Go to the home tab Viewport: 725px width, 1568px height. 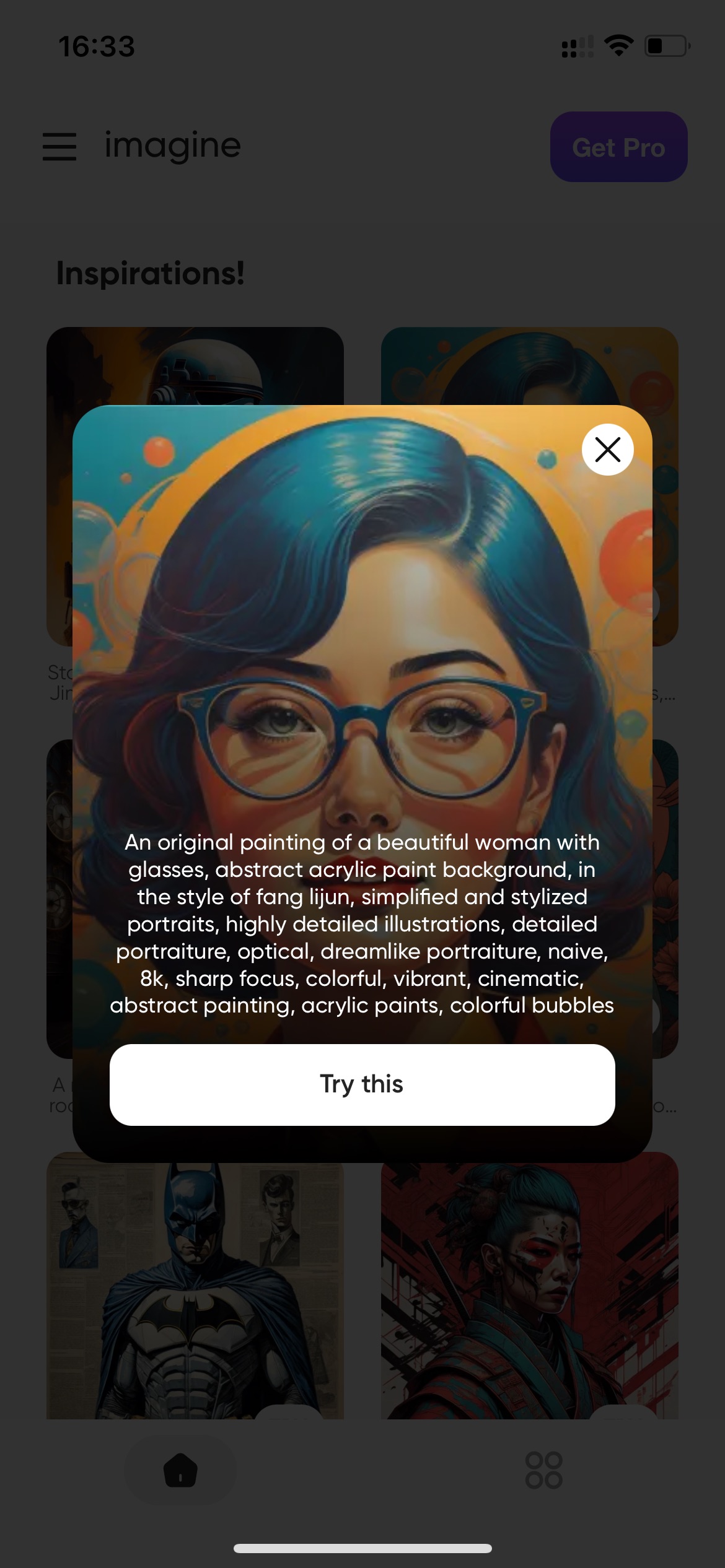[180, 1470]
